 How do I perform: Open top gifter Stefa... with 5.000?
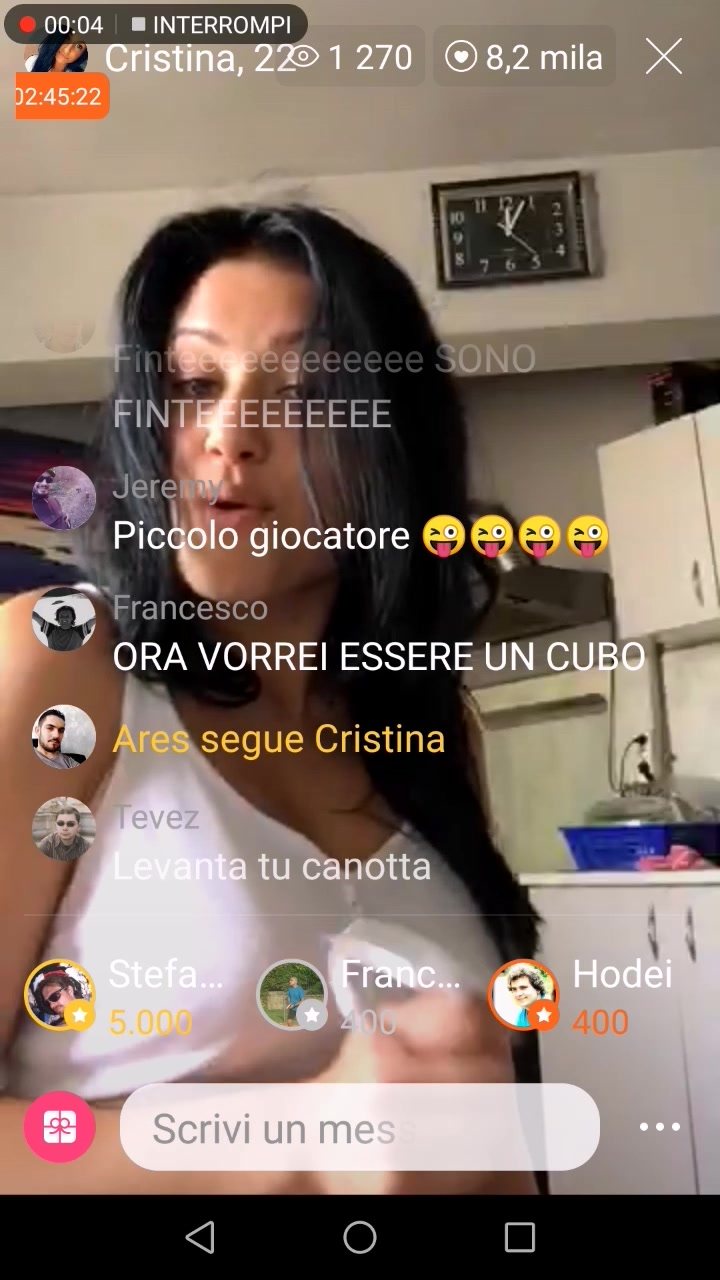[x=110, y=996]
